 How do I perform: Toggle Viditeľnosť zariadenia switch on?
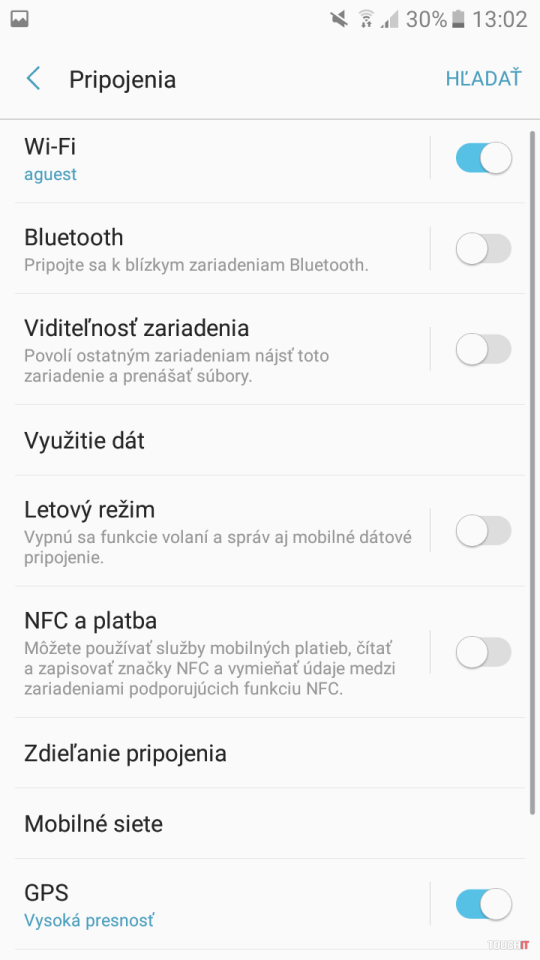(484, 350)
